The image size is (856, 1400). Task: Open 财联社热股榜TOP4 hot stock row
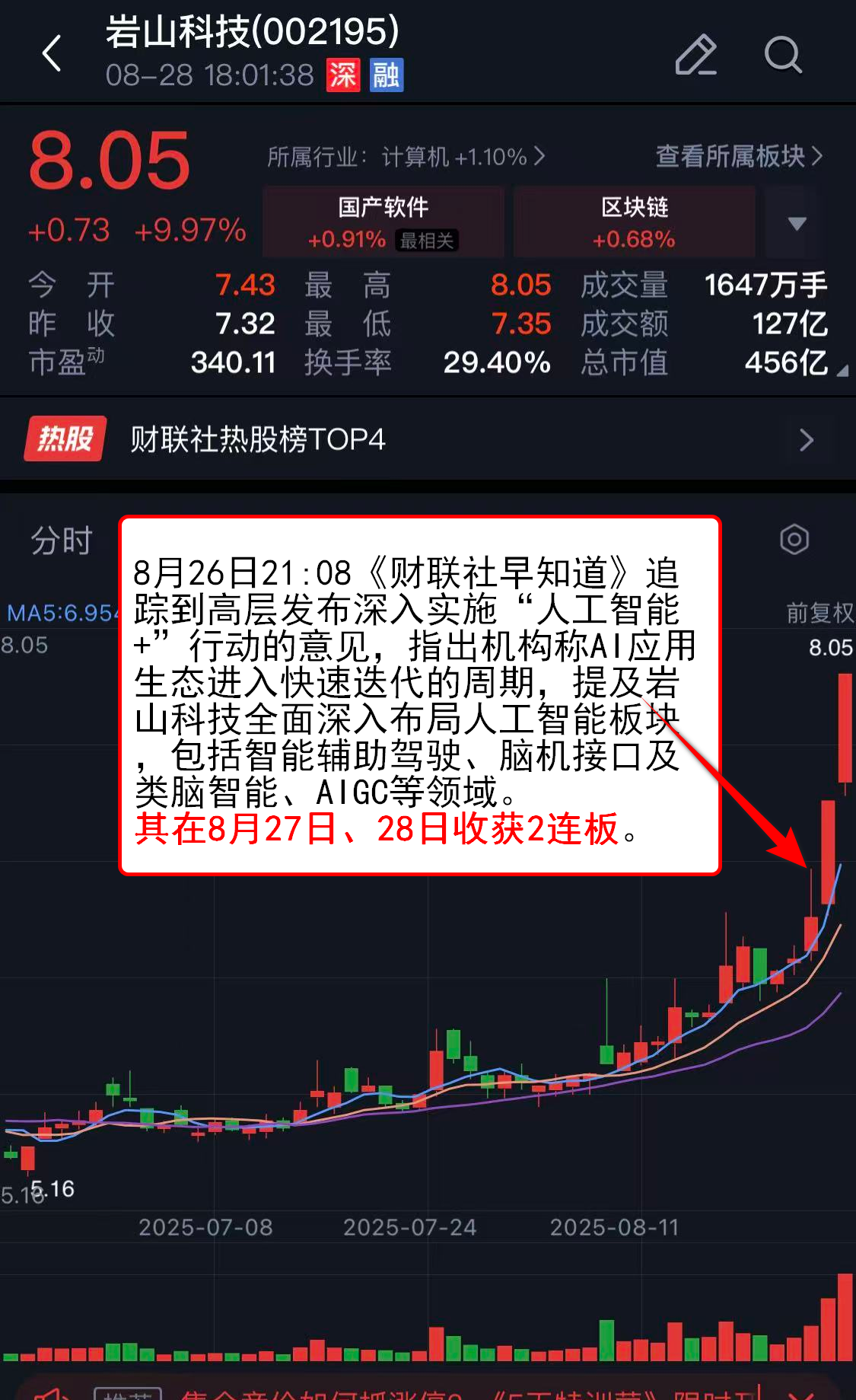(x=428, y=439)
